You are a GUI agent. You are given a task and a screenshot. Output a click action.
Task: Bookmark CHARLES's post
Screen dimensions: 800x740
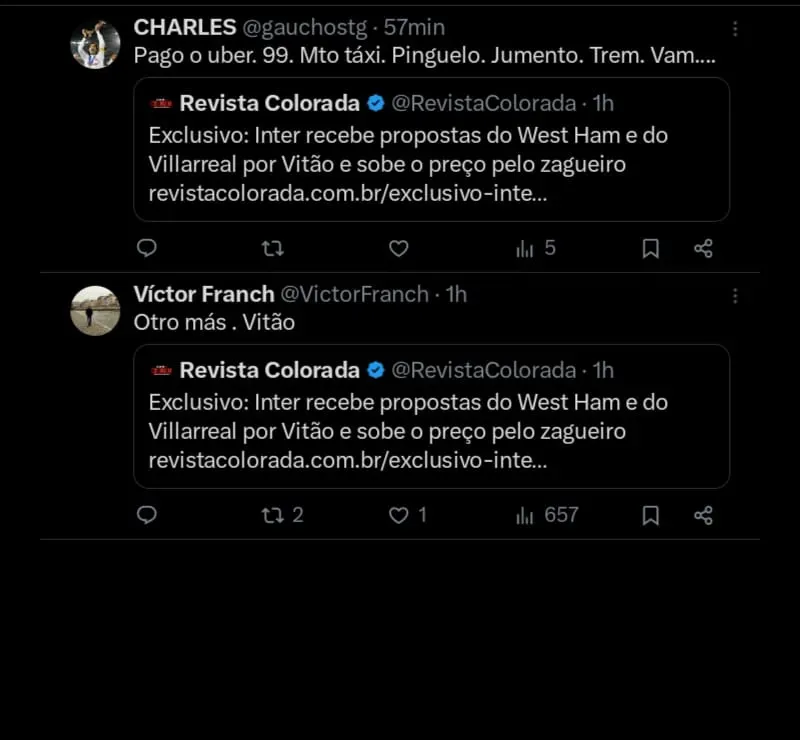[x=650, y=248]
